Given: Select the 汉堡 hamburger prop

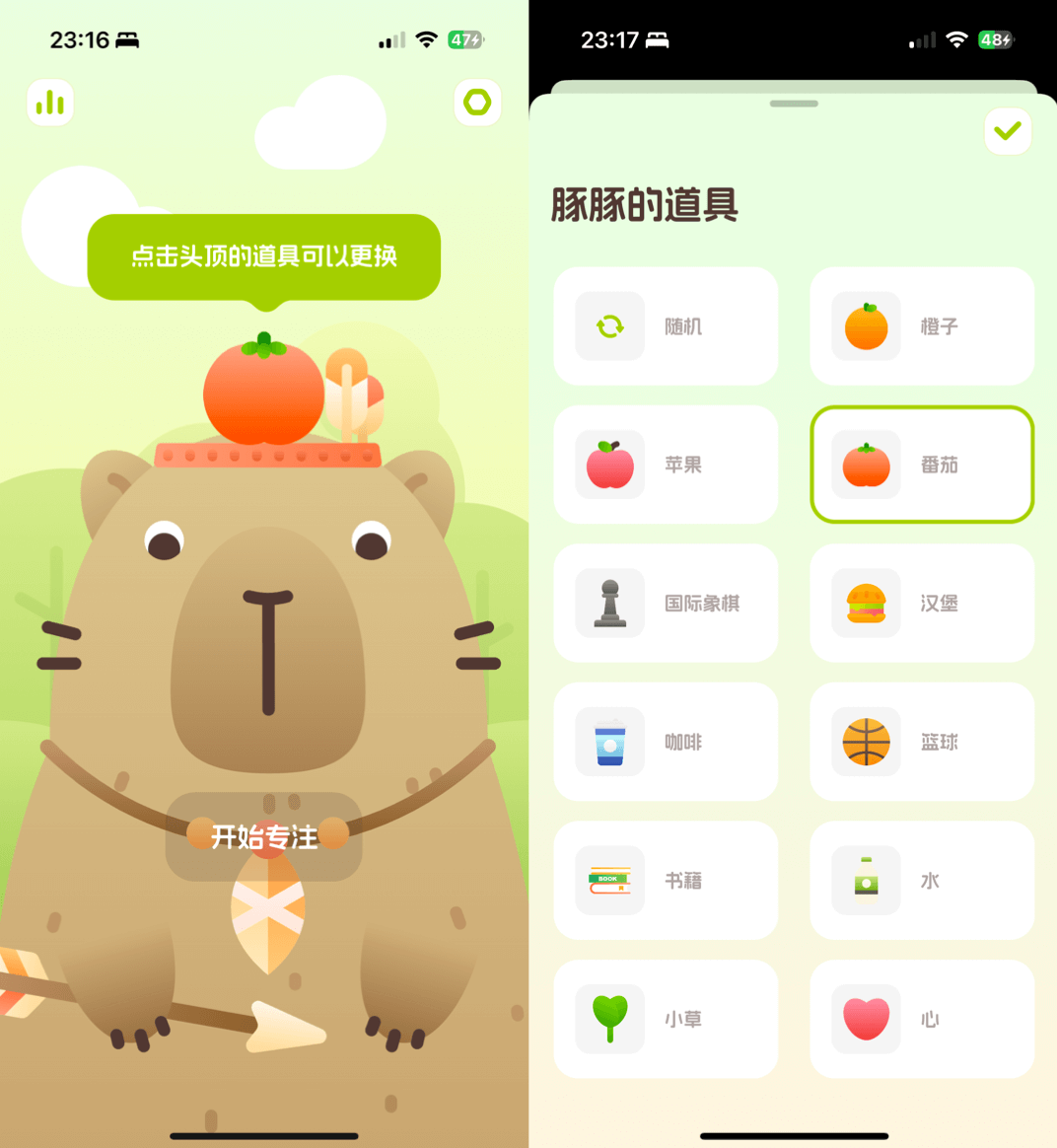Looking at the screenshot, I should coord(922,604).
